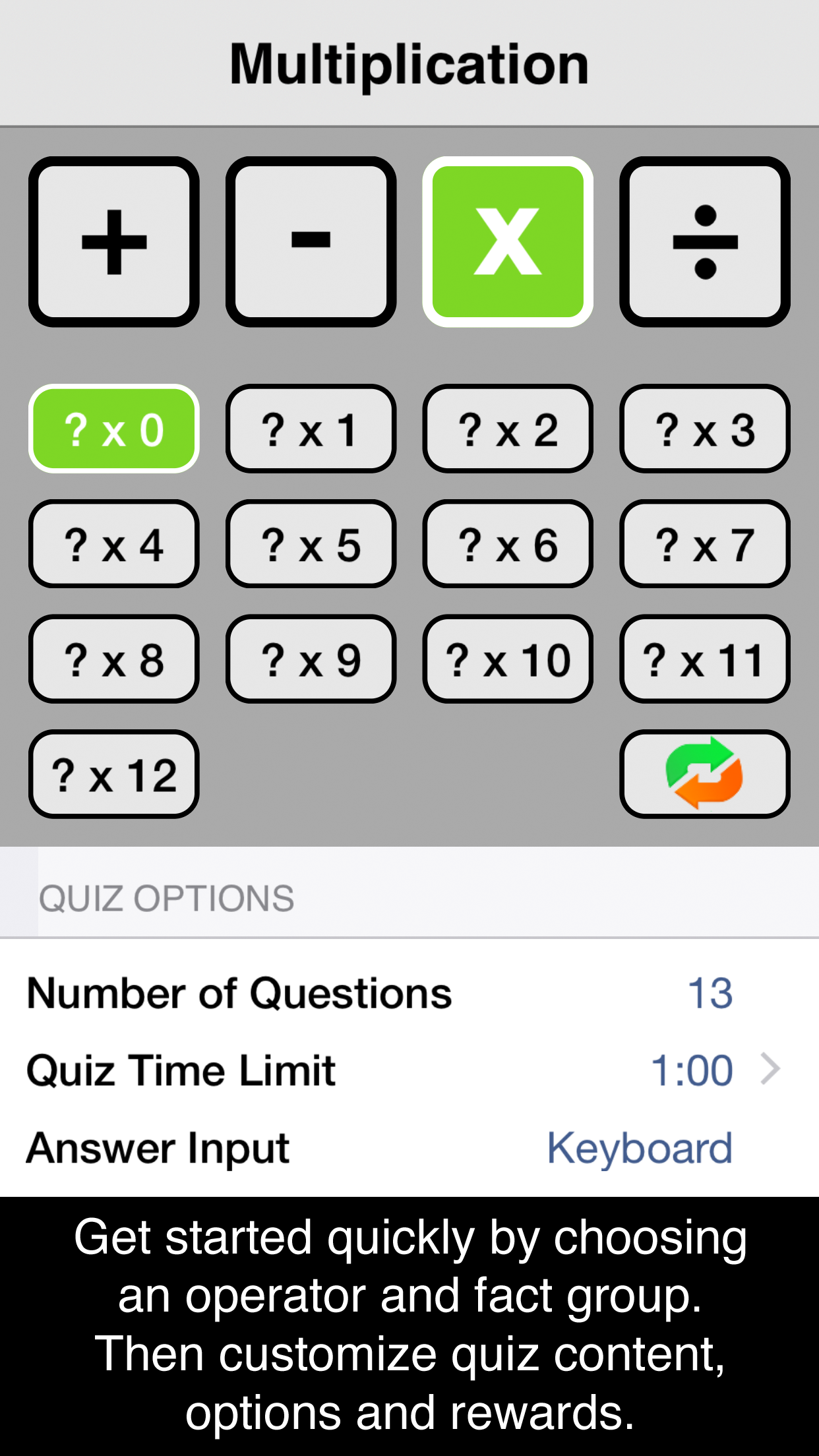The image size is (819, 1456).
Task: Pick the ? x 12 fact group
Action: point(113,774)
